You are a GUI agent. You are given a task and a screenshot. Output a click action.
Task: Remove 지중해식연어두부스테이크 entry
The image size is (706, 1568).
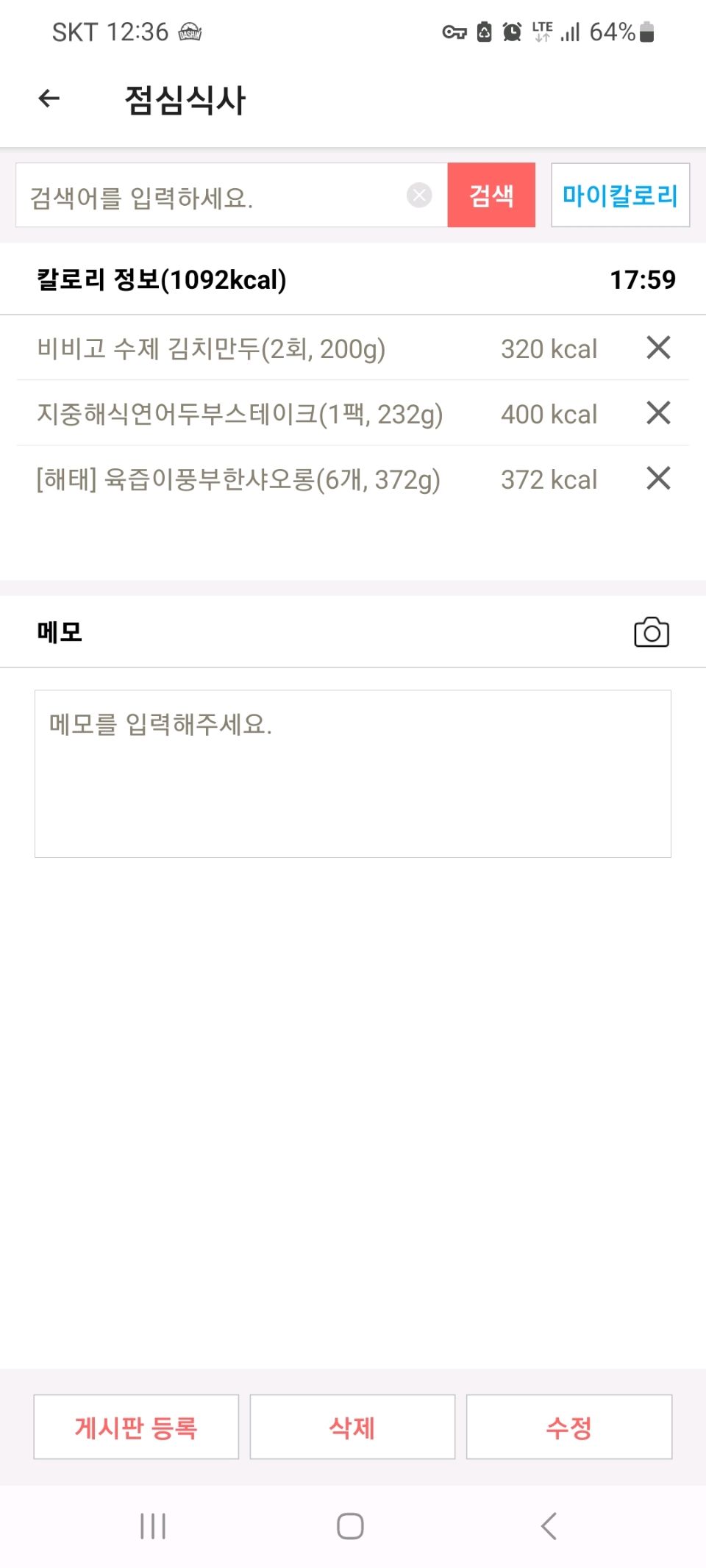pos(658,413)
